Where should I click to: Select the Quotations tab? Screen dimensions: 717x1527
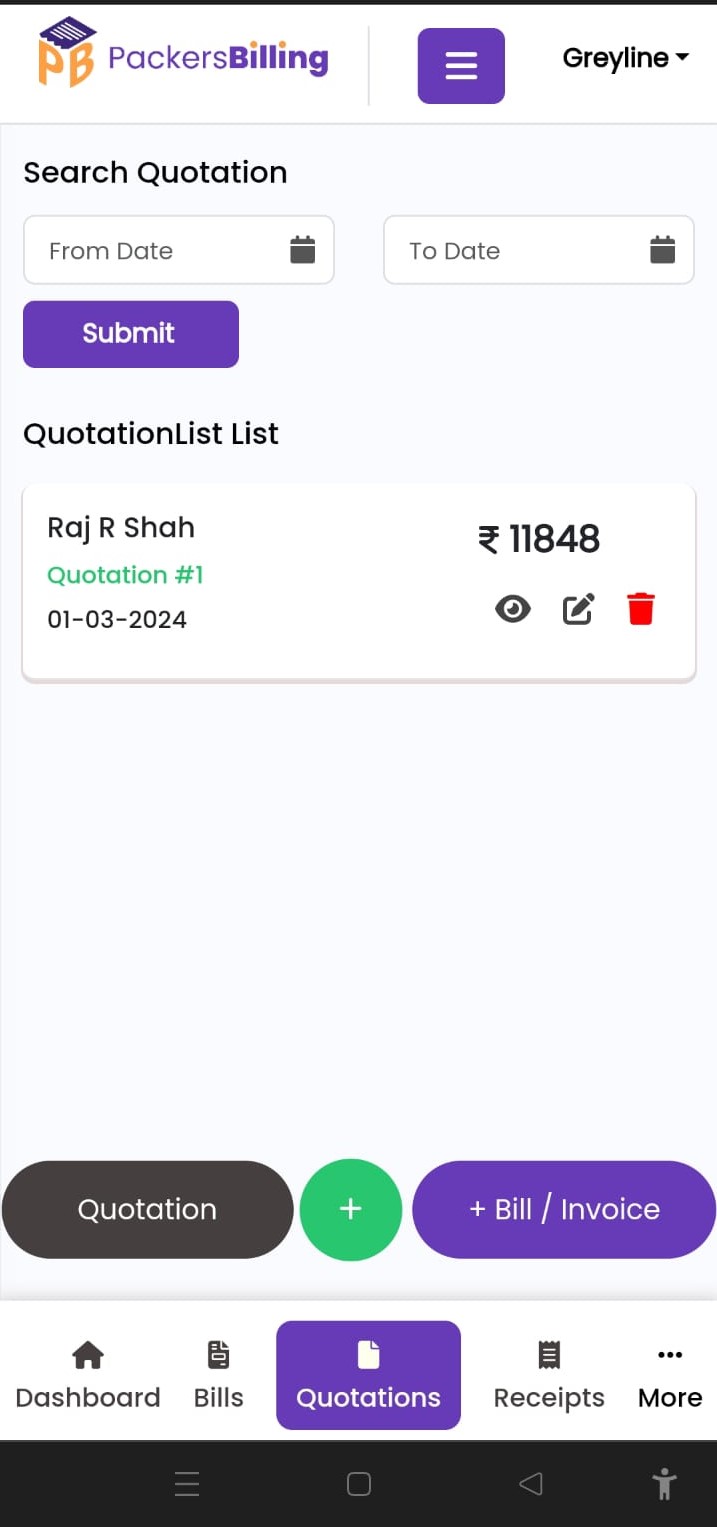pyautogui.click(x=368, y=1376)
